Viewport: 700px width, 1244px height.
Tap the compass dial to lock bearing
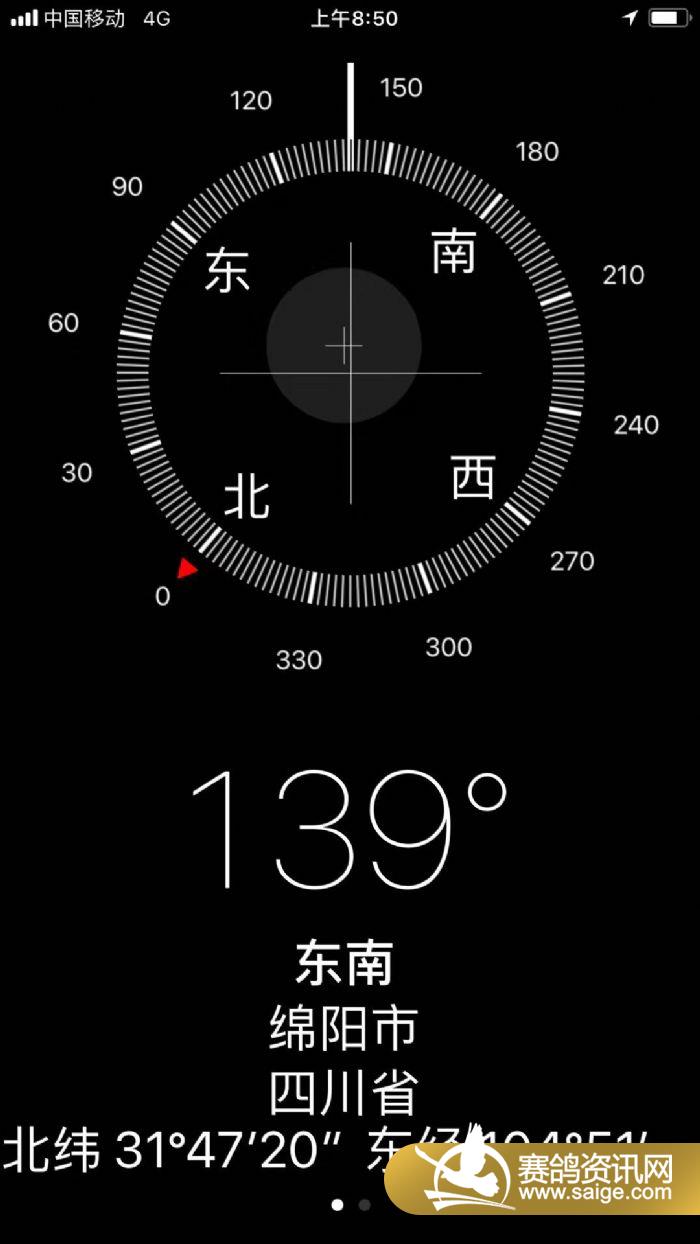click(350, 372)
